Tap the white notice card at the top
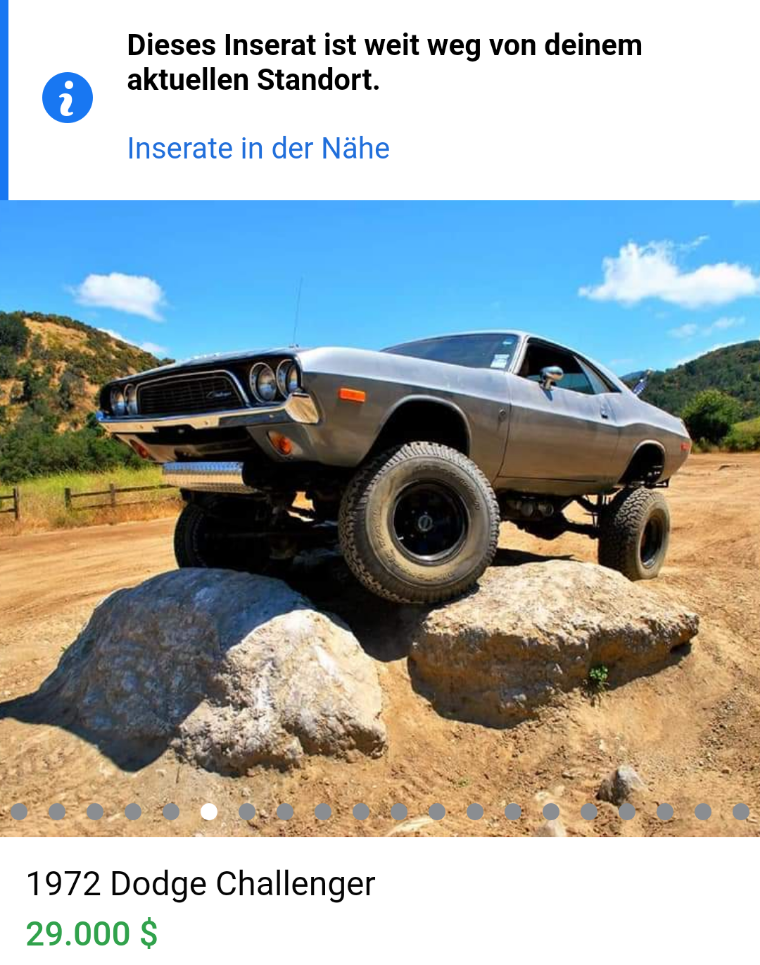This screenshot has height=965, width=760. 380,100
